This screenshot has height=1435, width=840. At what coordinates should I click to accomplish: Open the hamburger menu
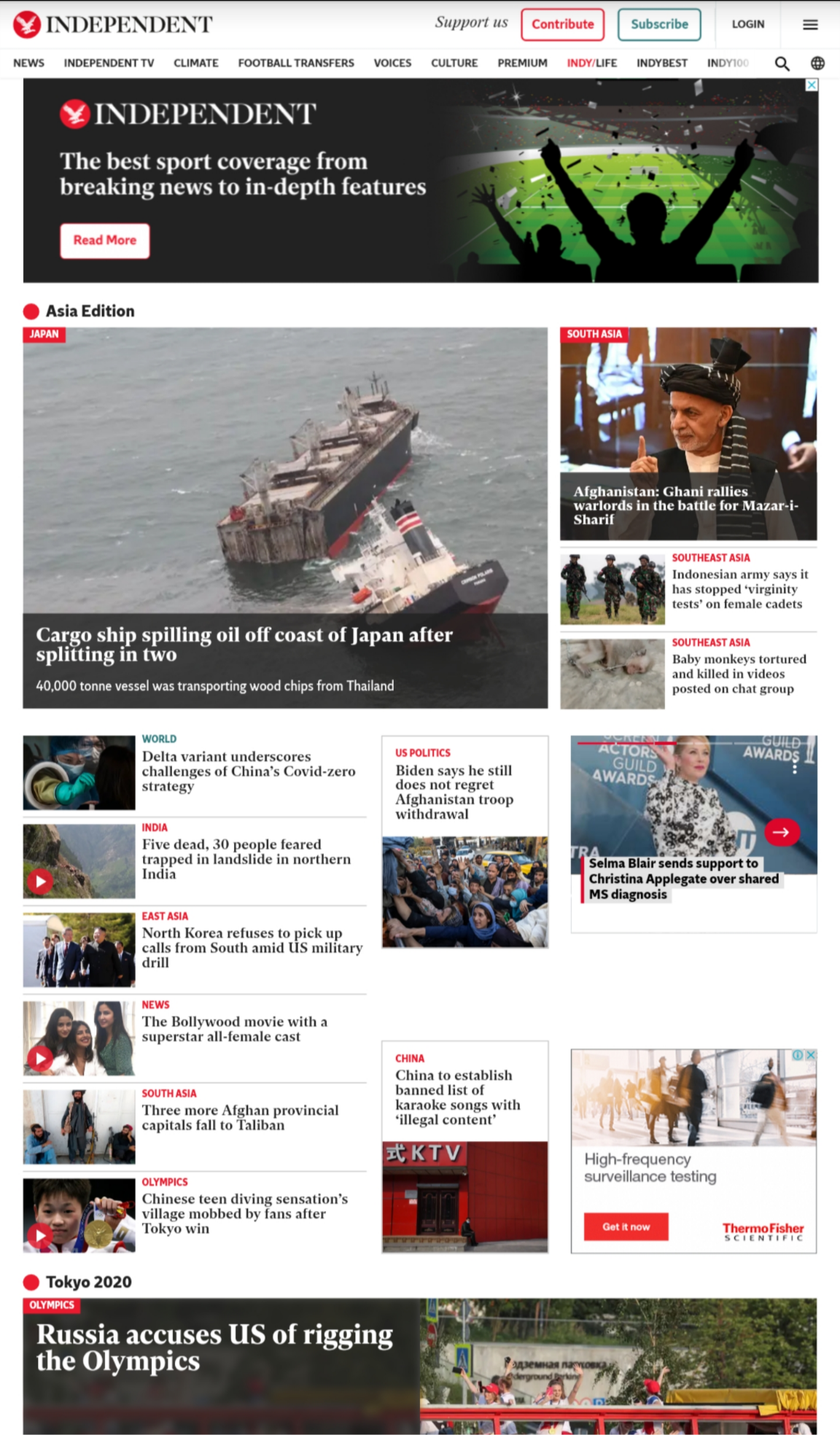(x=810, y=25)
